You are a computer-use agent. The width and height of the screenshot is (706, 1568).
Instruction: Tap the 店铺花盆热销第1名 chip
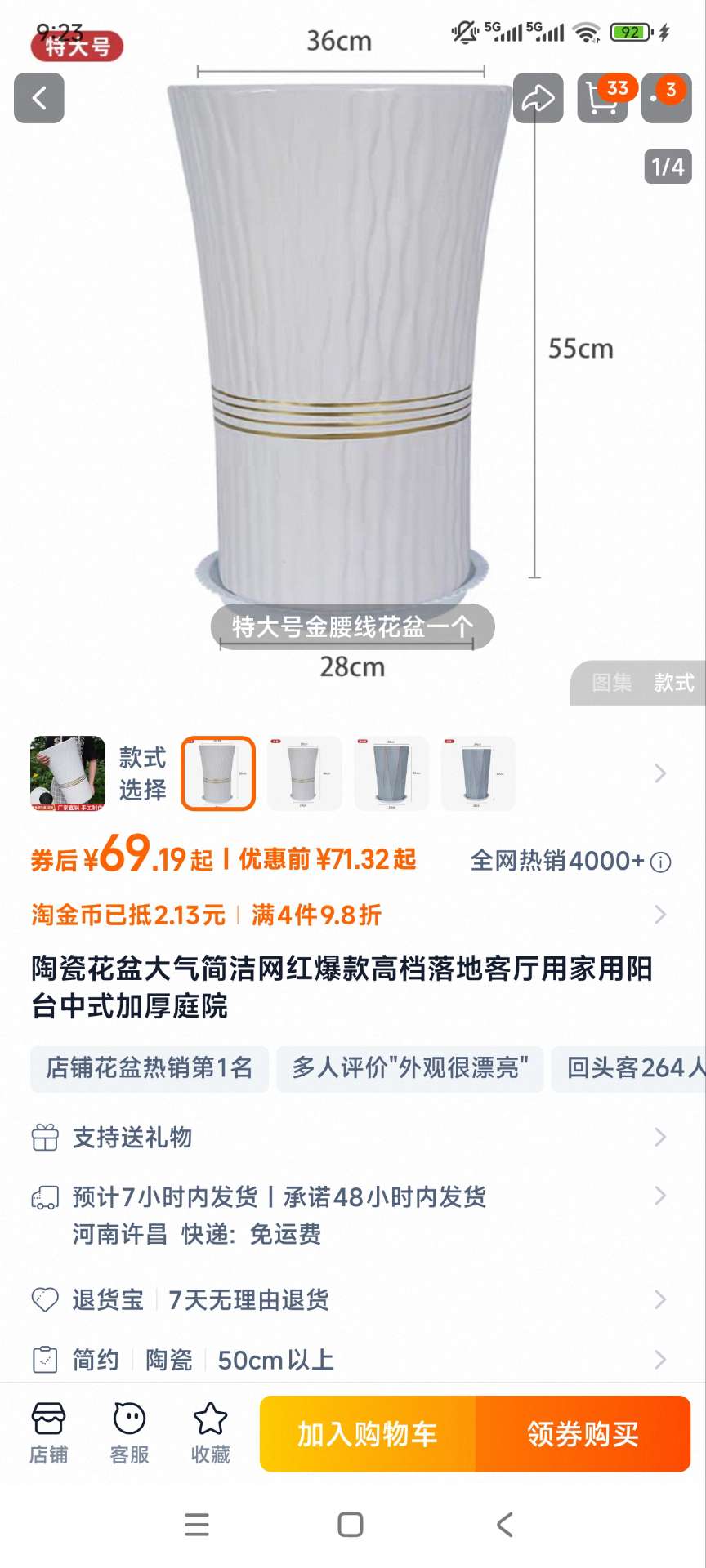[150, 1068]
